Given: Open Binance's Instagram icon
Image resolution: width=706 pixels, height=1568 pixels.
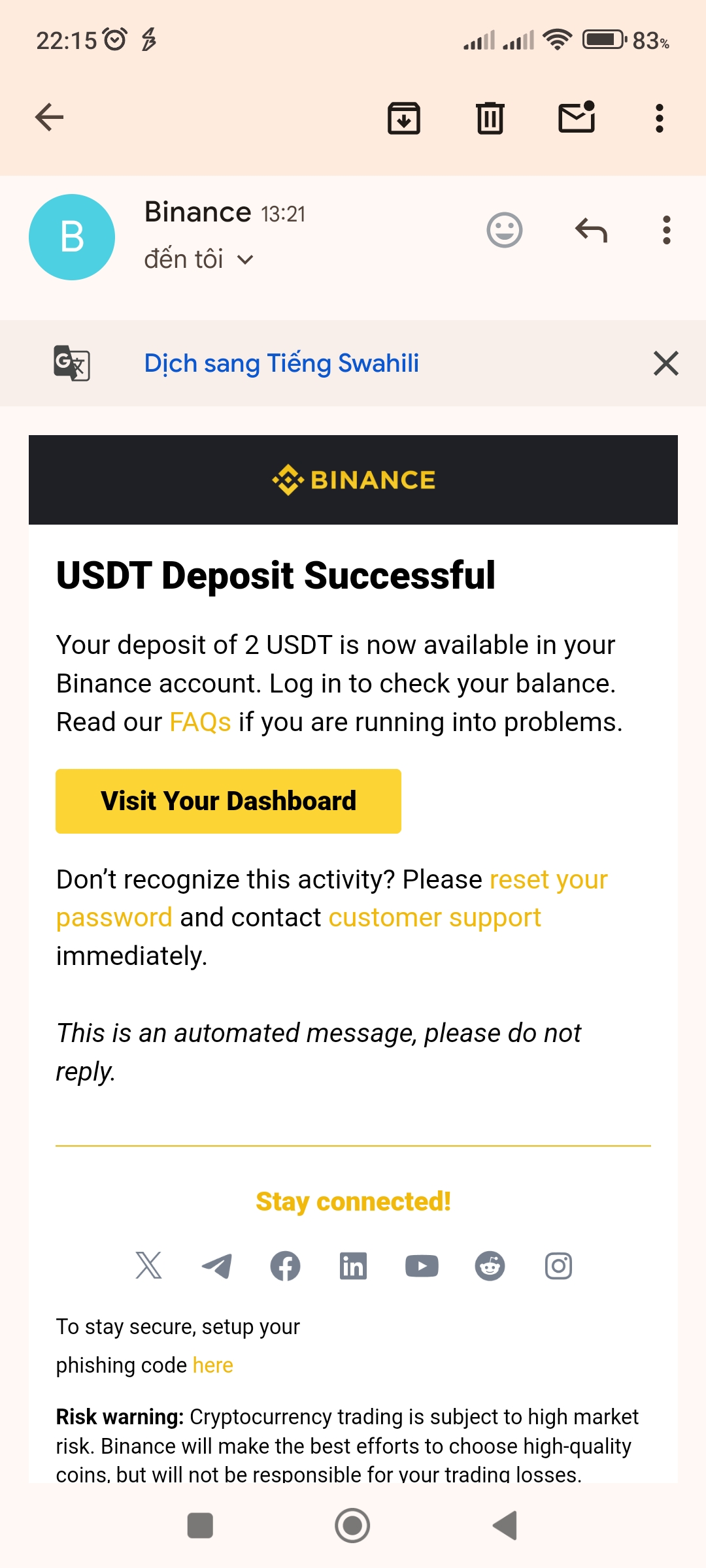Looking at the screenshot, I should [x=558, y=1266].
